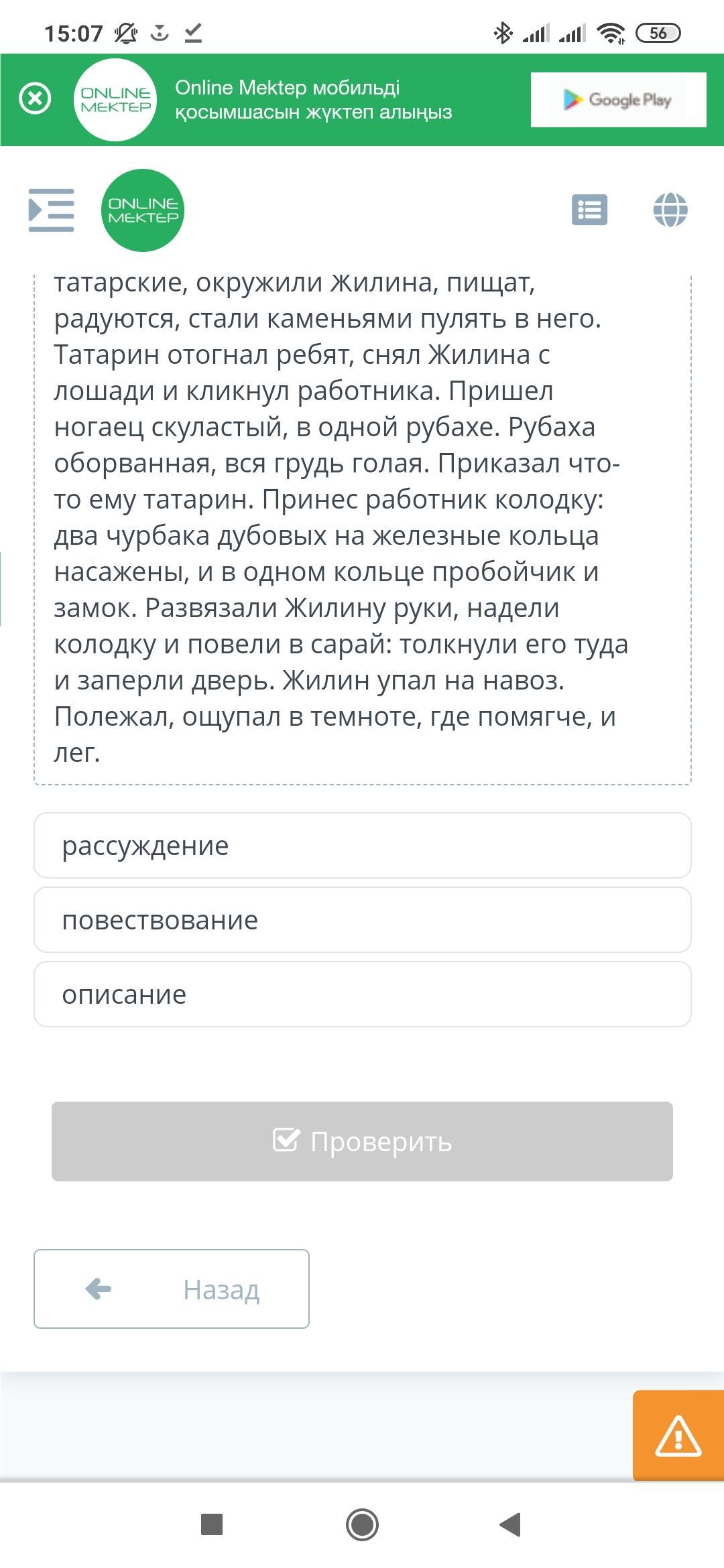Open the Online Mektep logo home
This screenshot has width=724, height=1568.
pyautogui.click(x=143, y=210)
